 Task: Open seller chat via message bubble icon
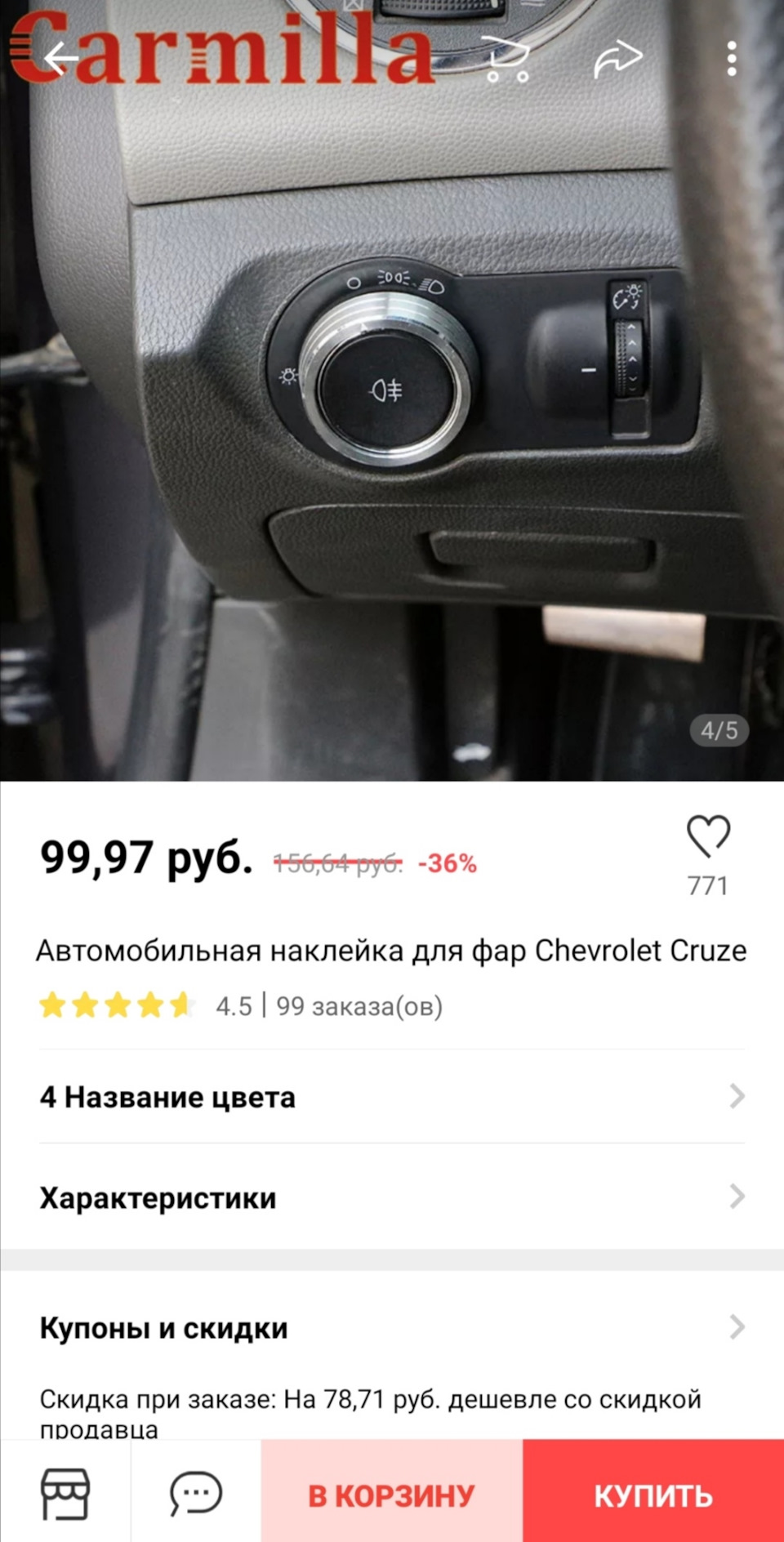tap(196, 1495)
